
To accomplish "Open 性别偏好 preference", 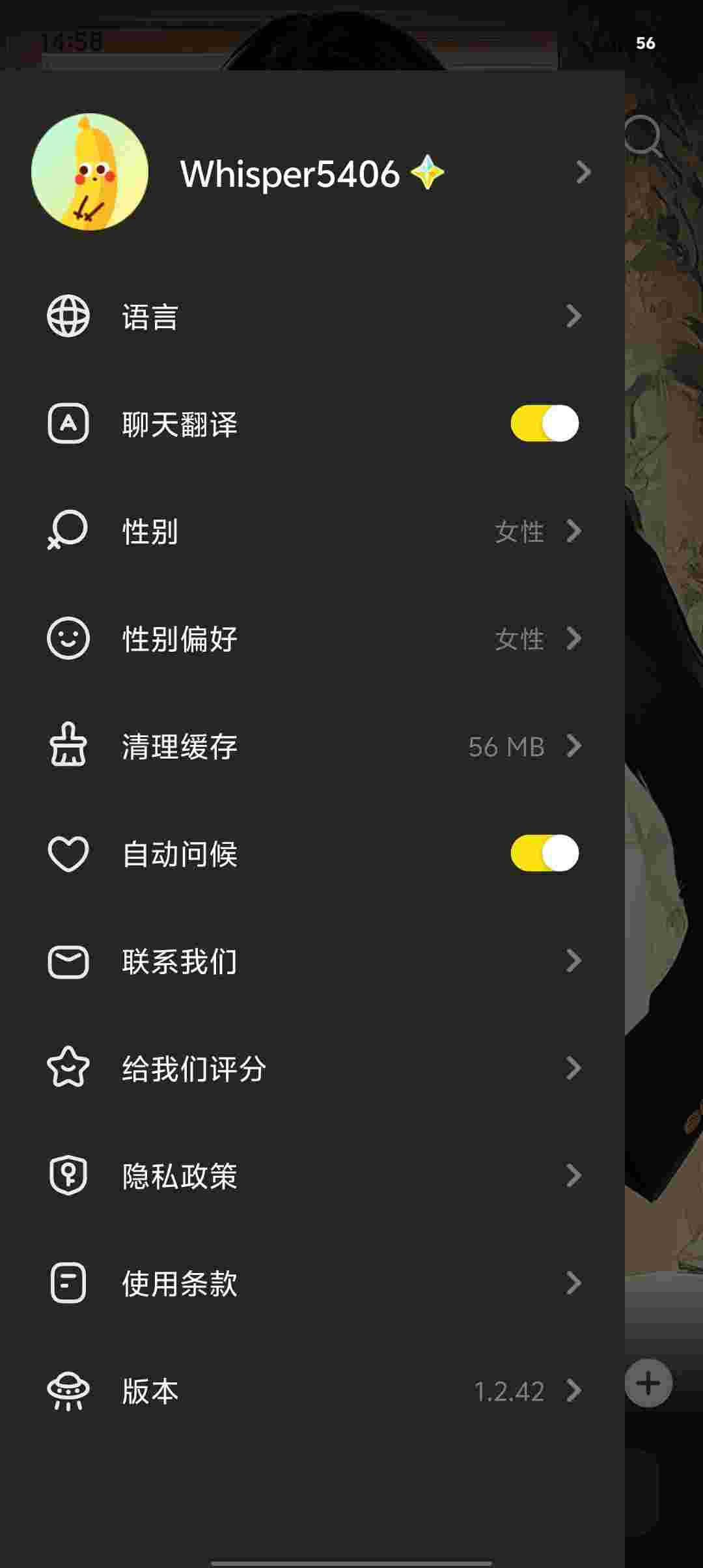I will (312, 639).
